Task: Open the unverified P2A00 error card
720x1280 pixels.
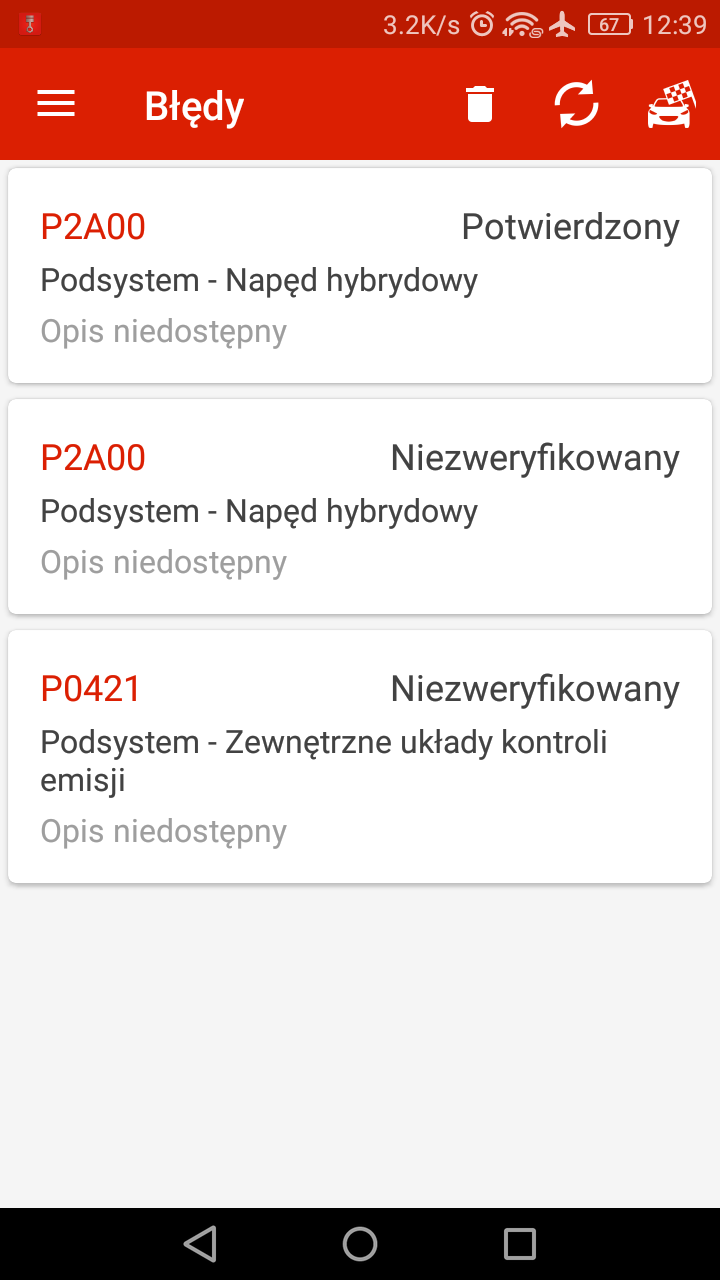Action: point(360,506)
